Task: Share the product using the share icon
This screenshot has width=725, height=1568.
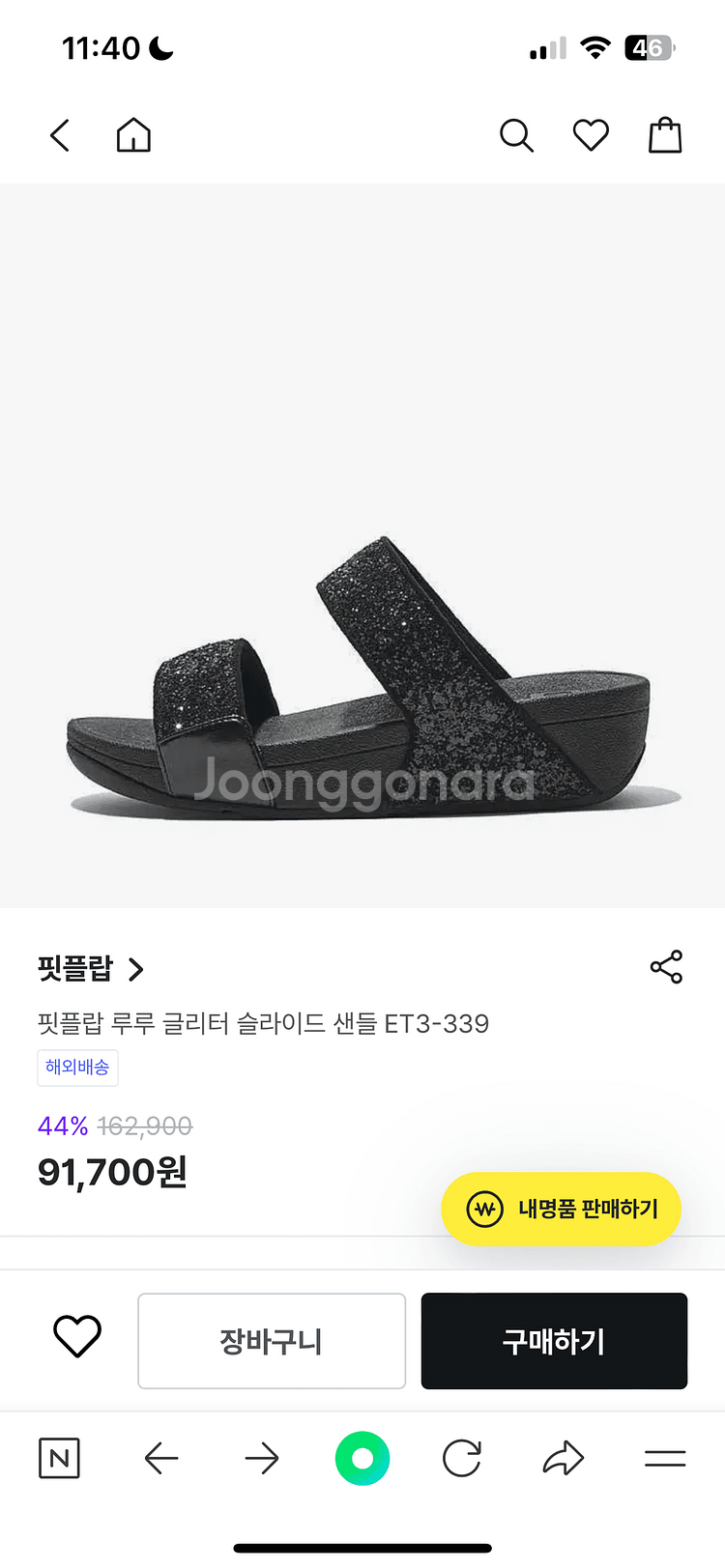Action: click(666, 967)
